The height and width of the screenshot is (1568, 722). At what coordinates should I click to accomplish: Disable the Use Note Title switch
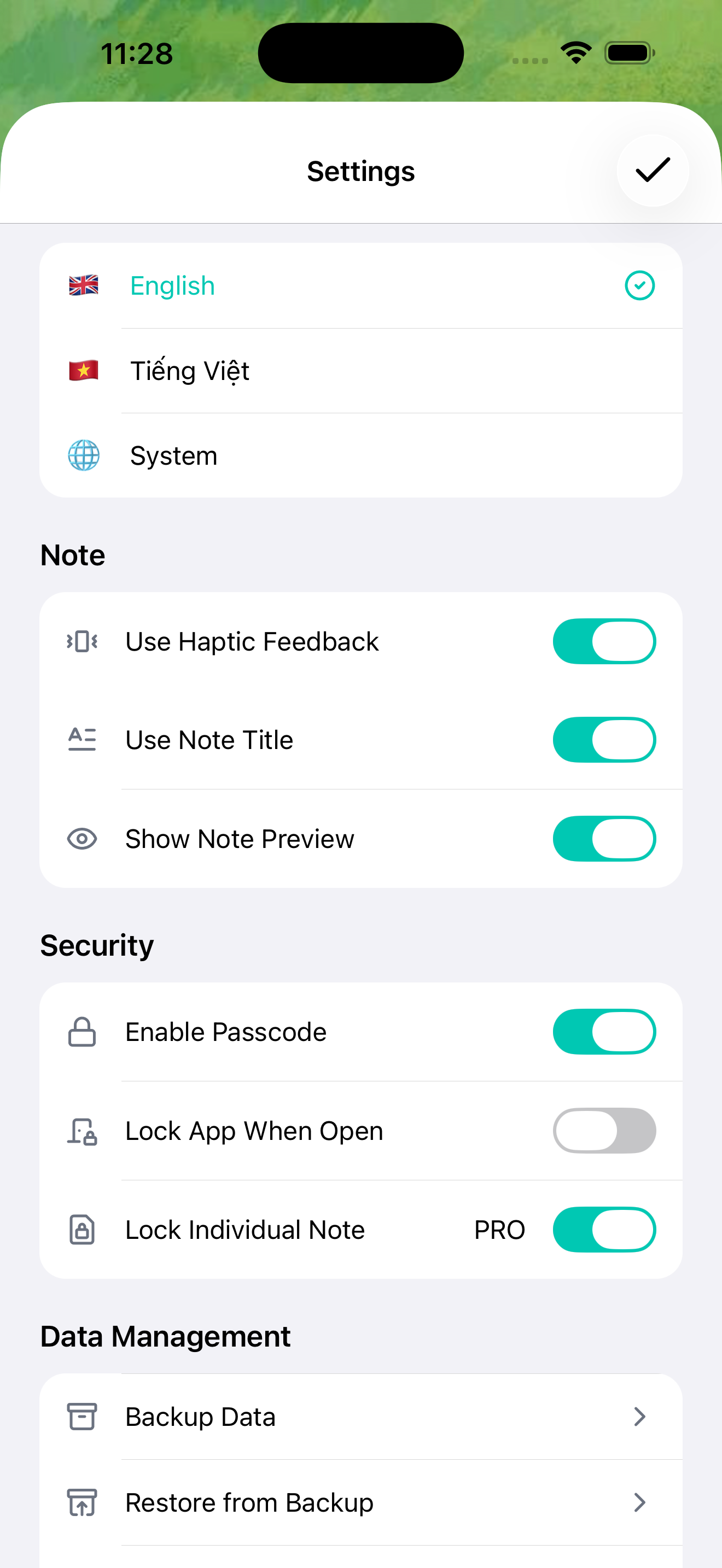tap(603, 740)
